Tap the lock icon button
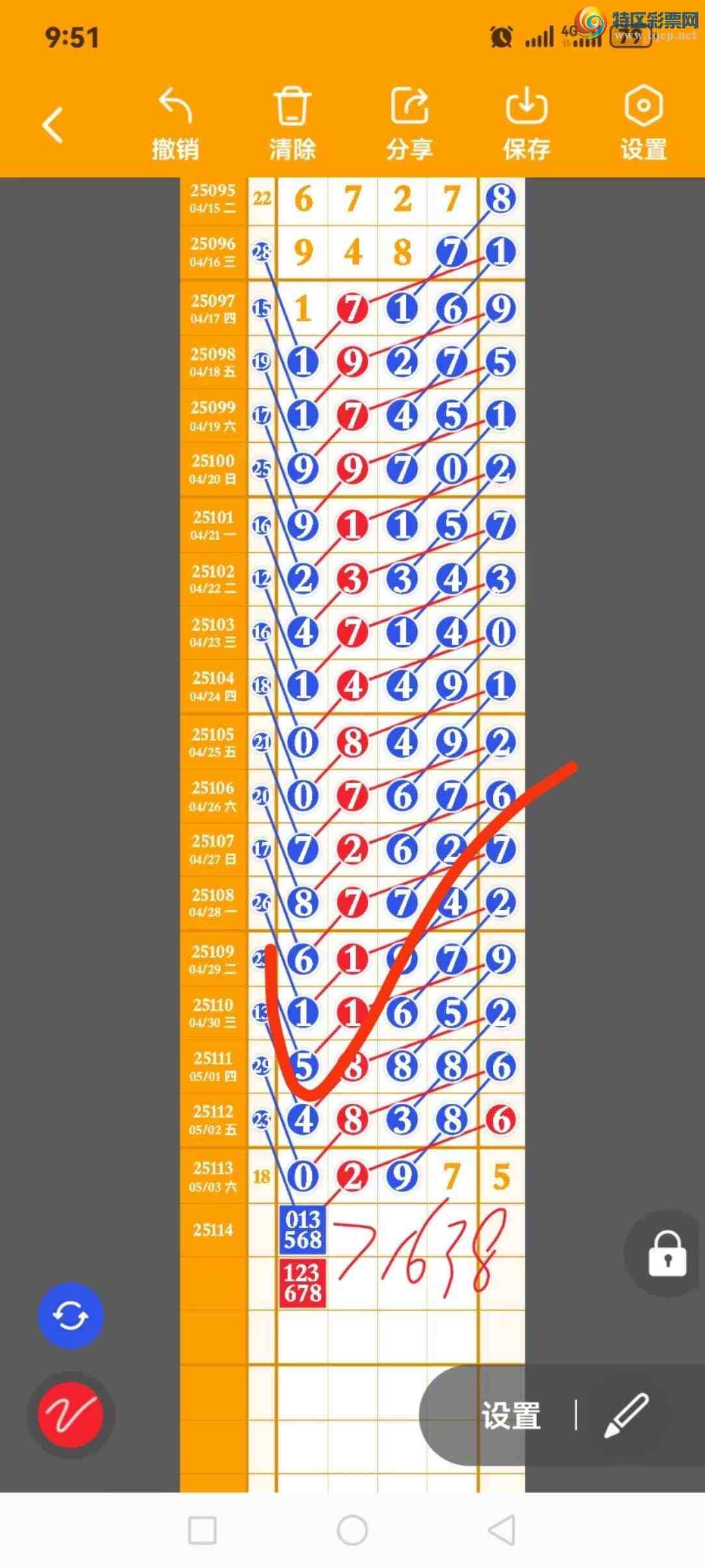 (x=667, y=1253)
